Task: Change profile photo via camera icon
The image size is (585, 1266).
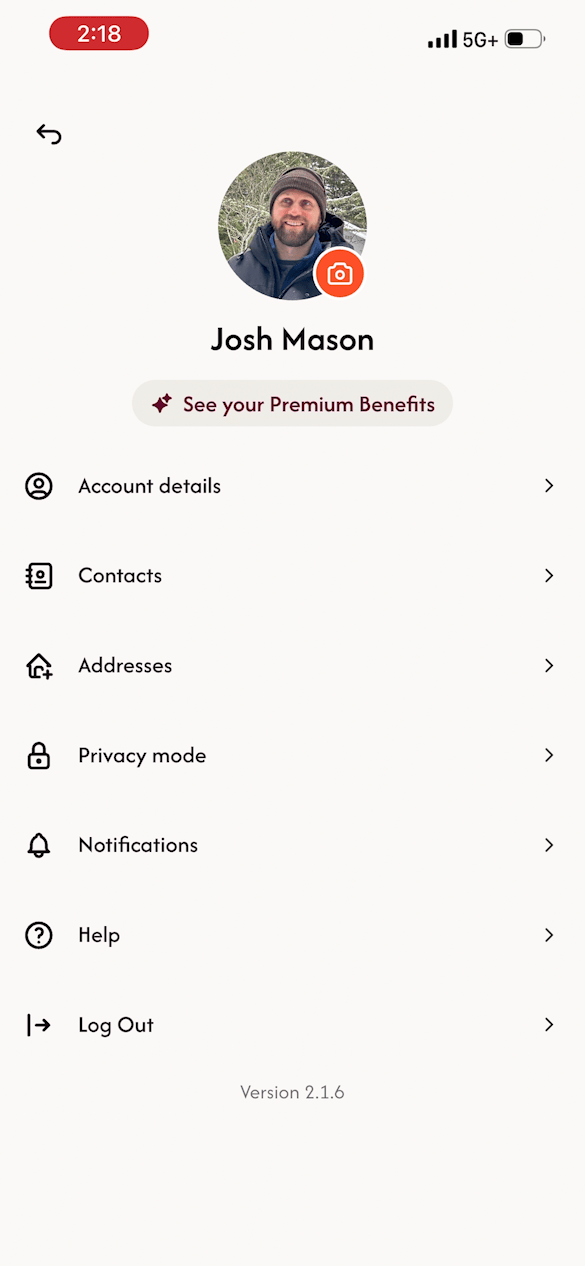Action: pyautogui.click(x=340, y=274)
